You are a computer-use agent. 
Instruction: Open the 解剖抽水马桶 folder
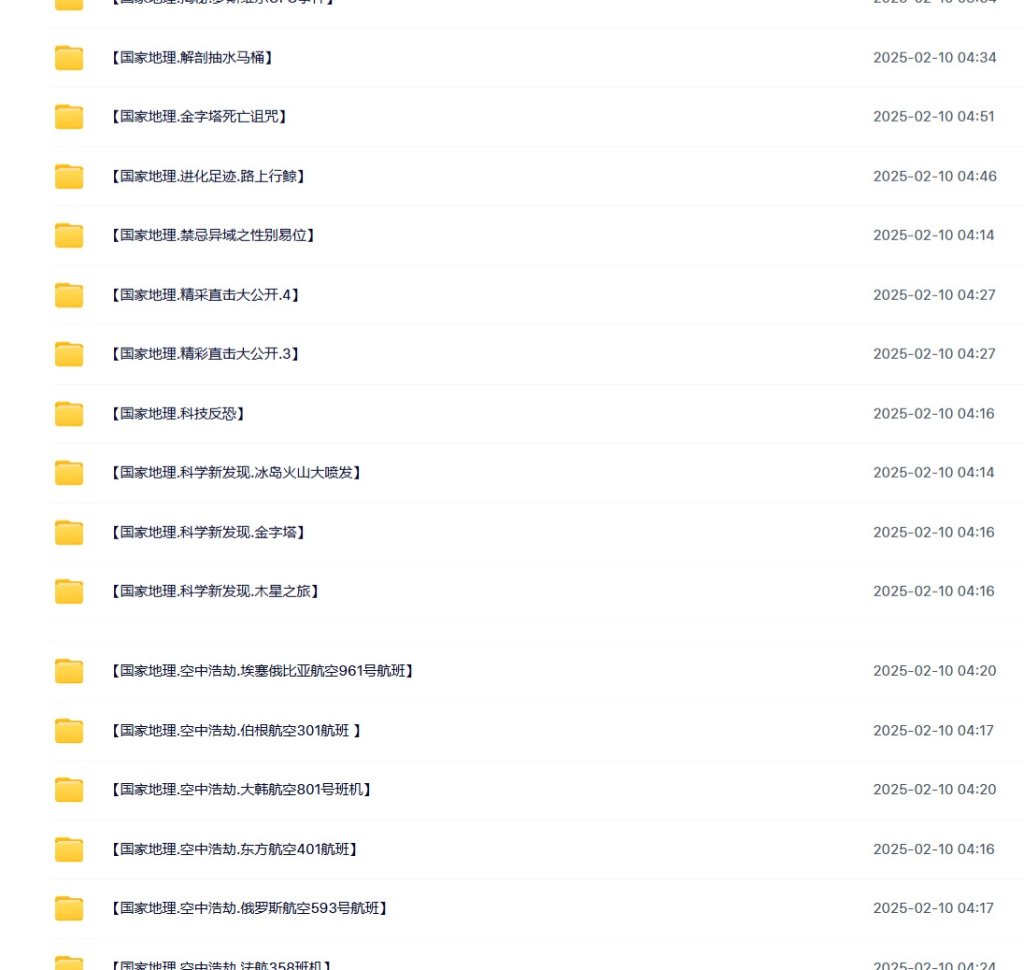190,58
